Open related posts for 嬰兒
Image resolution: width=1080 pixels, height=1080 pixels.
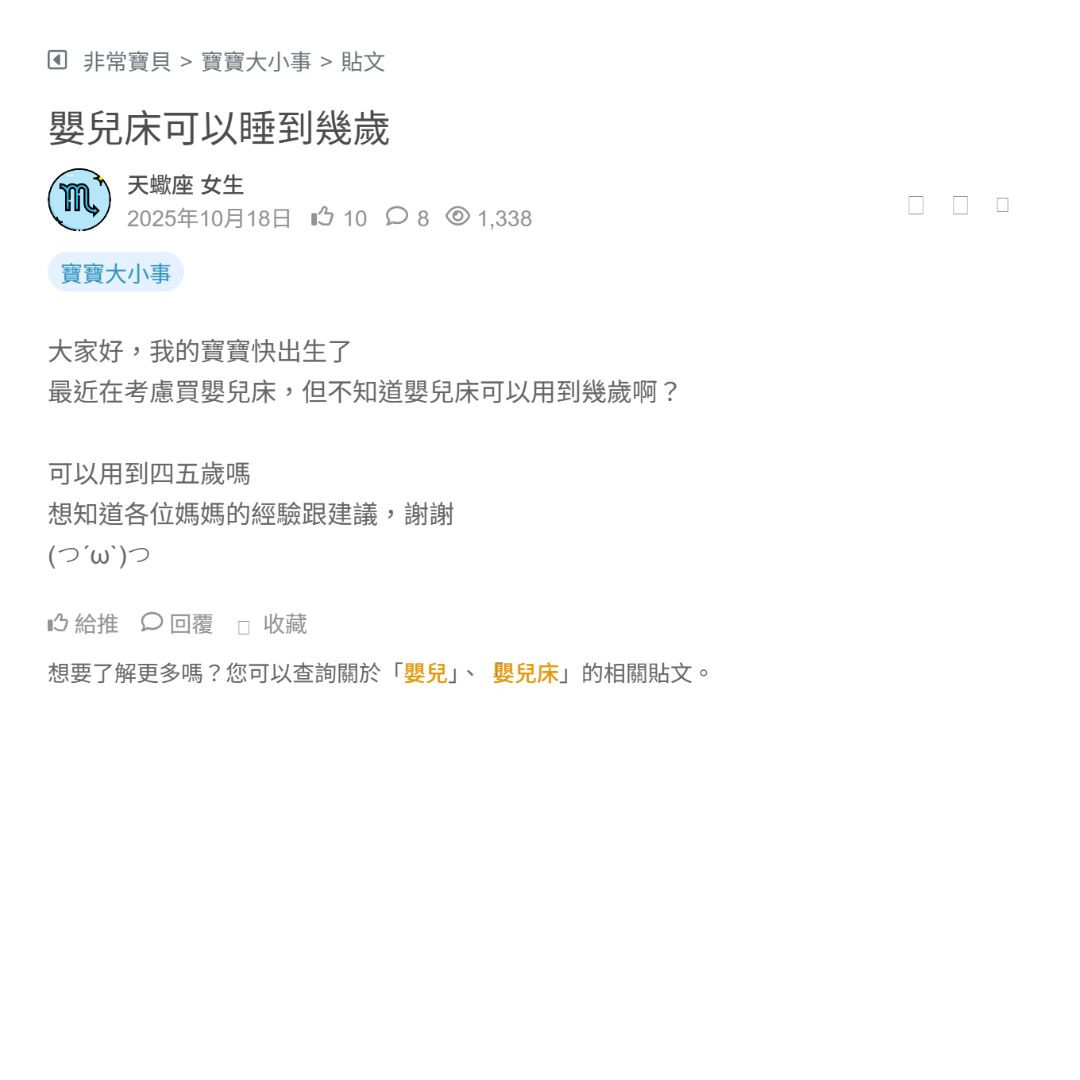[x=426, y=673]
